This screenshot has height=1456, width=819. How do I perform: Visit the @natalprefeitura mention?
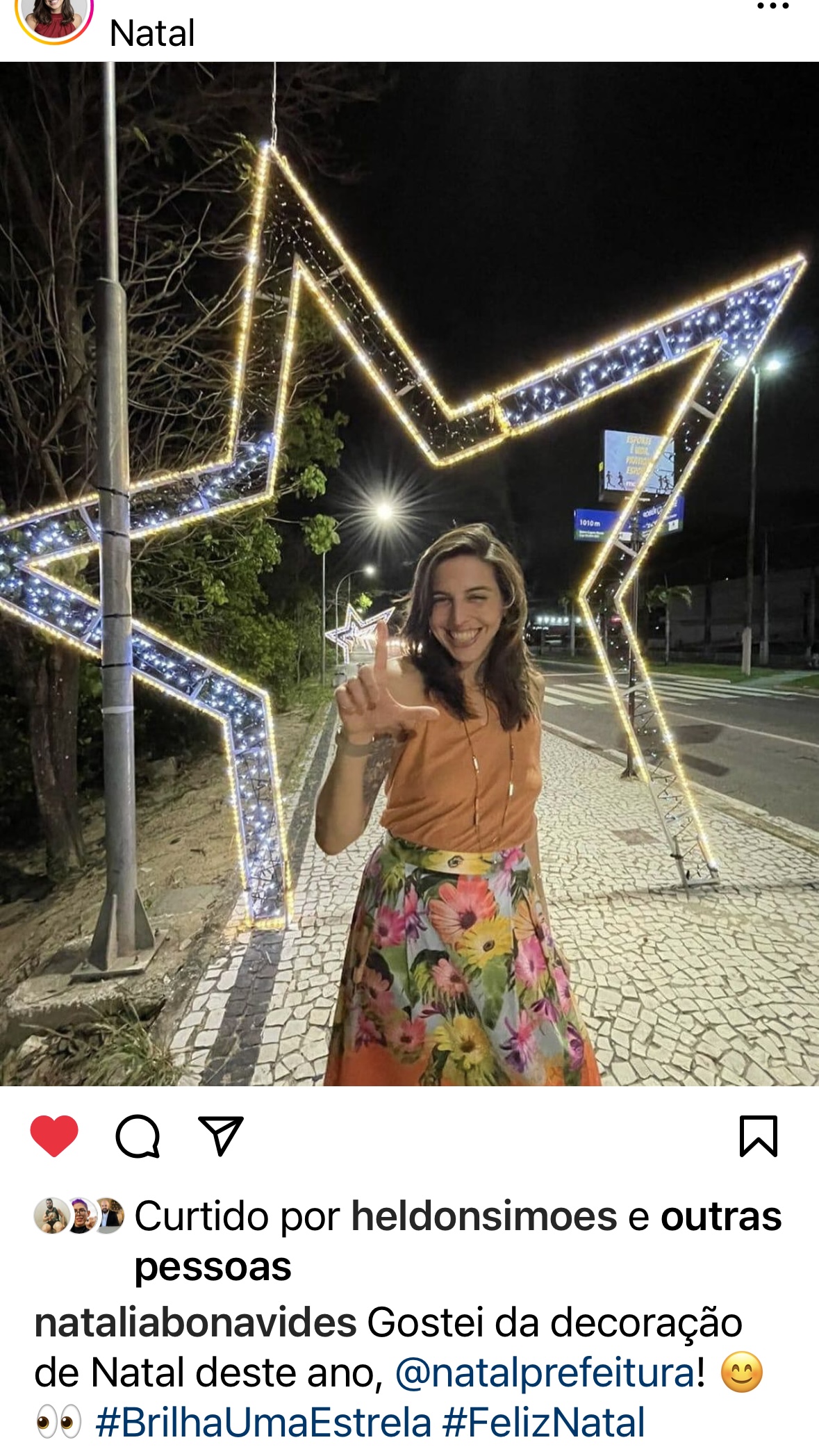pyautogui.click(x=545, y=1373)
